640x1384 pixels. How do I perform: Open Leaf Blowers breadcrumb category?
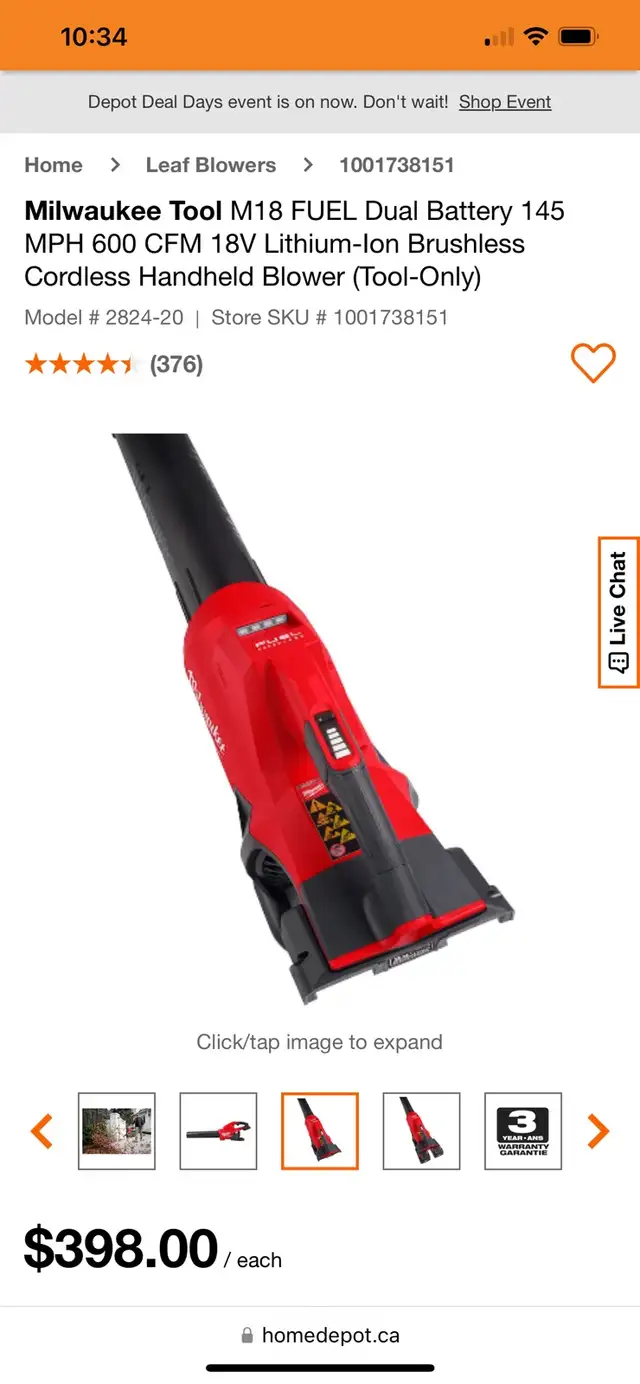coord(210,165)
